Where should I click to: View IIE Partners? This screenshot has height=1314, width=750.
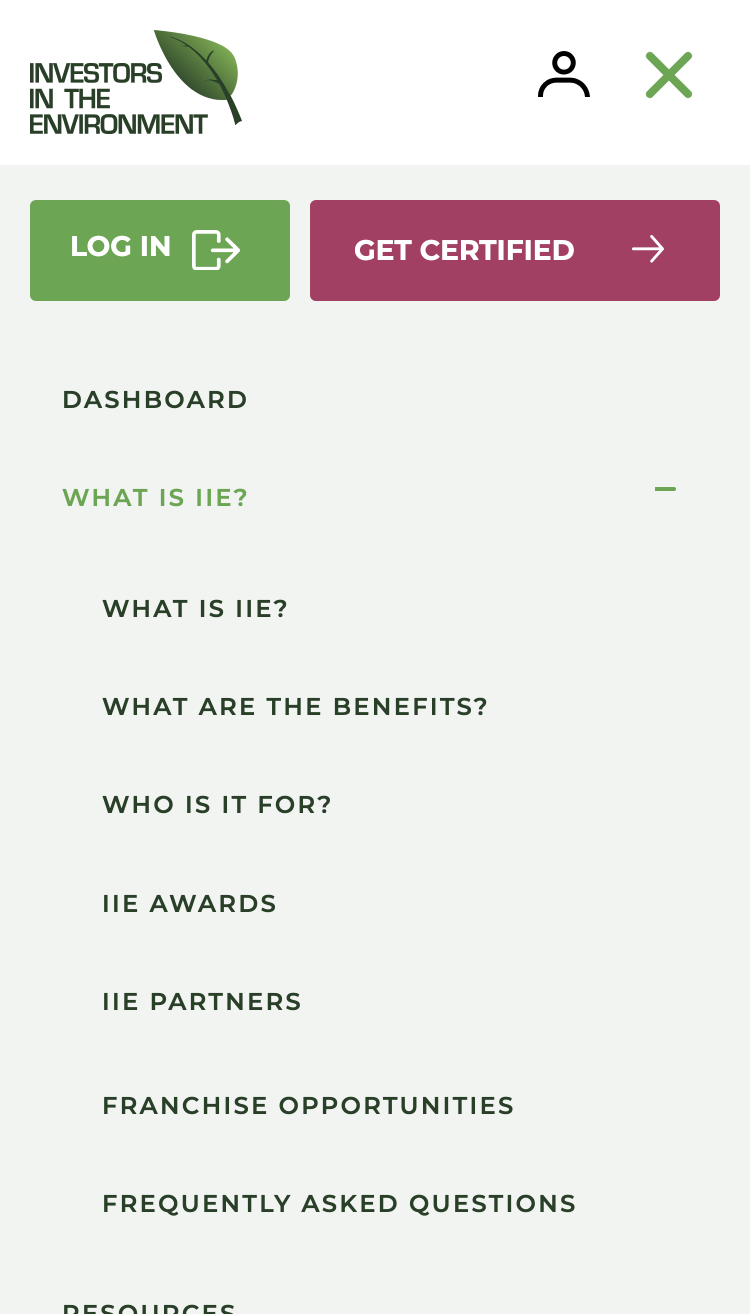[x=202, y=1002]
